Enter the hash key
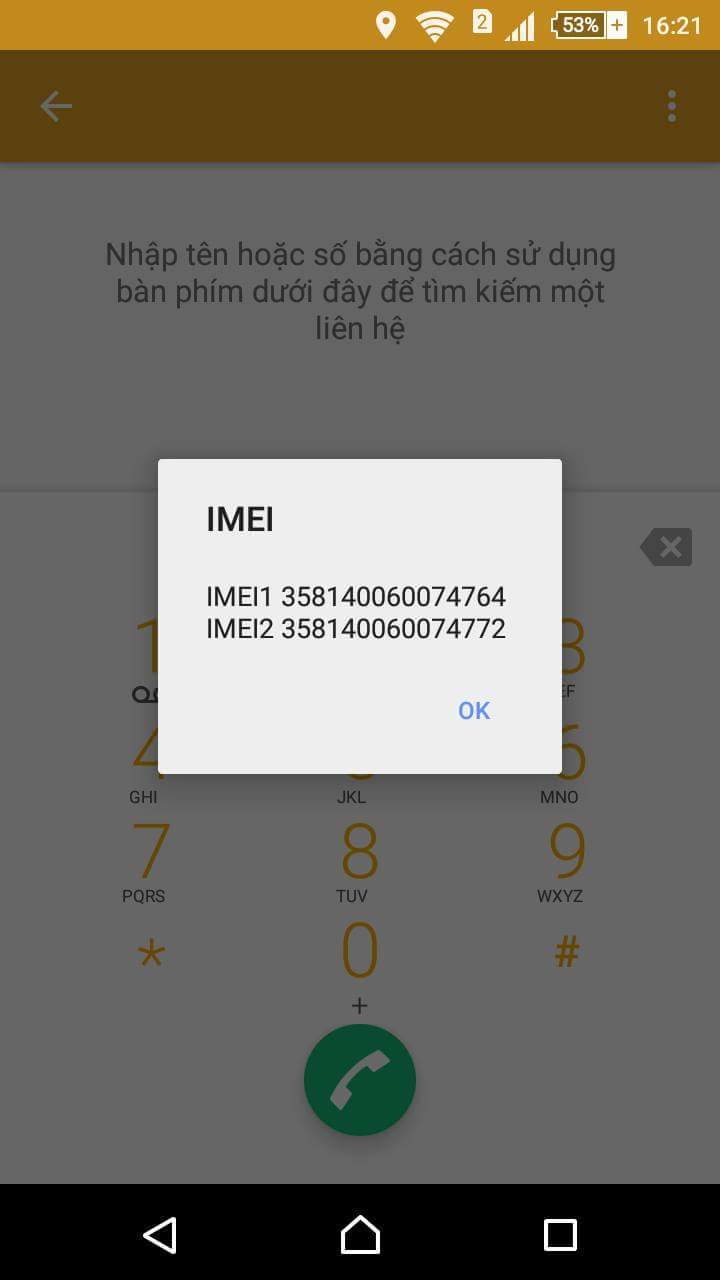This screenshot has height=1280, width=720. pyautogui.click(x=566, y=953)
